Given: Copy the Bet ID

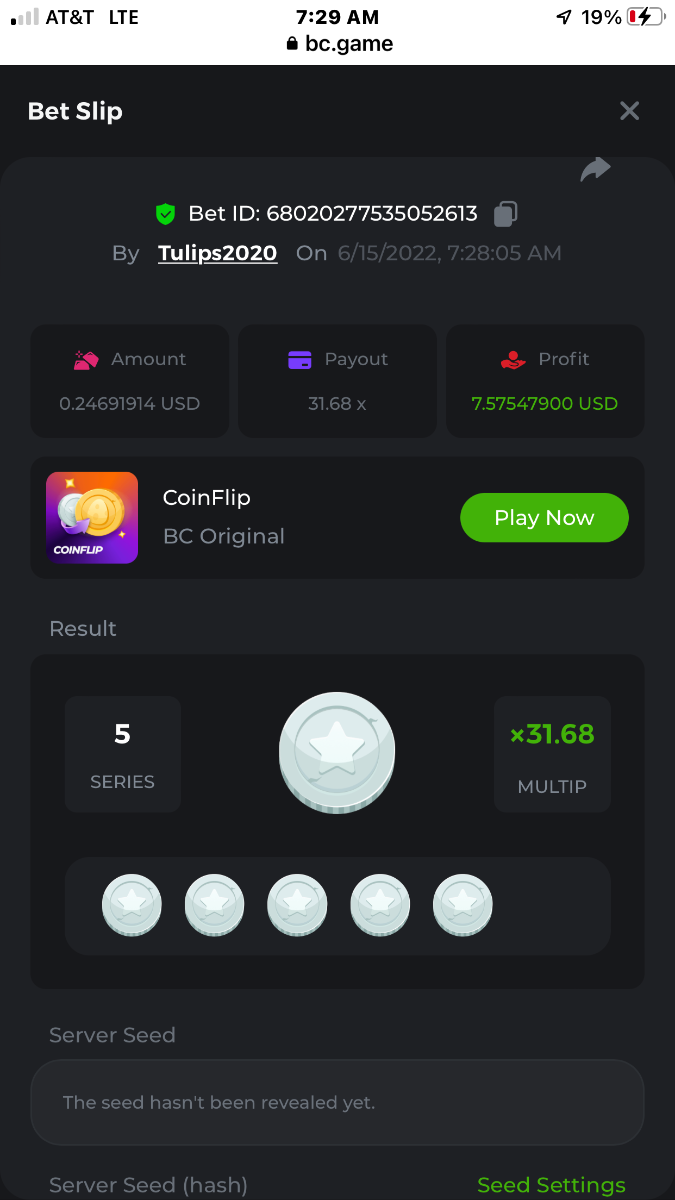Looking at the screenshot, I should [x=506, y=213].
